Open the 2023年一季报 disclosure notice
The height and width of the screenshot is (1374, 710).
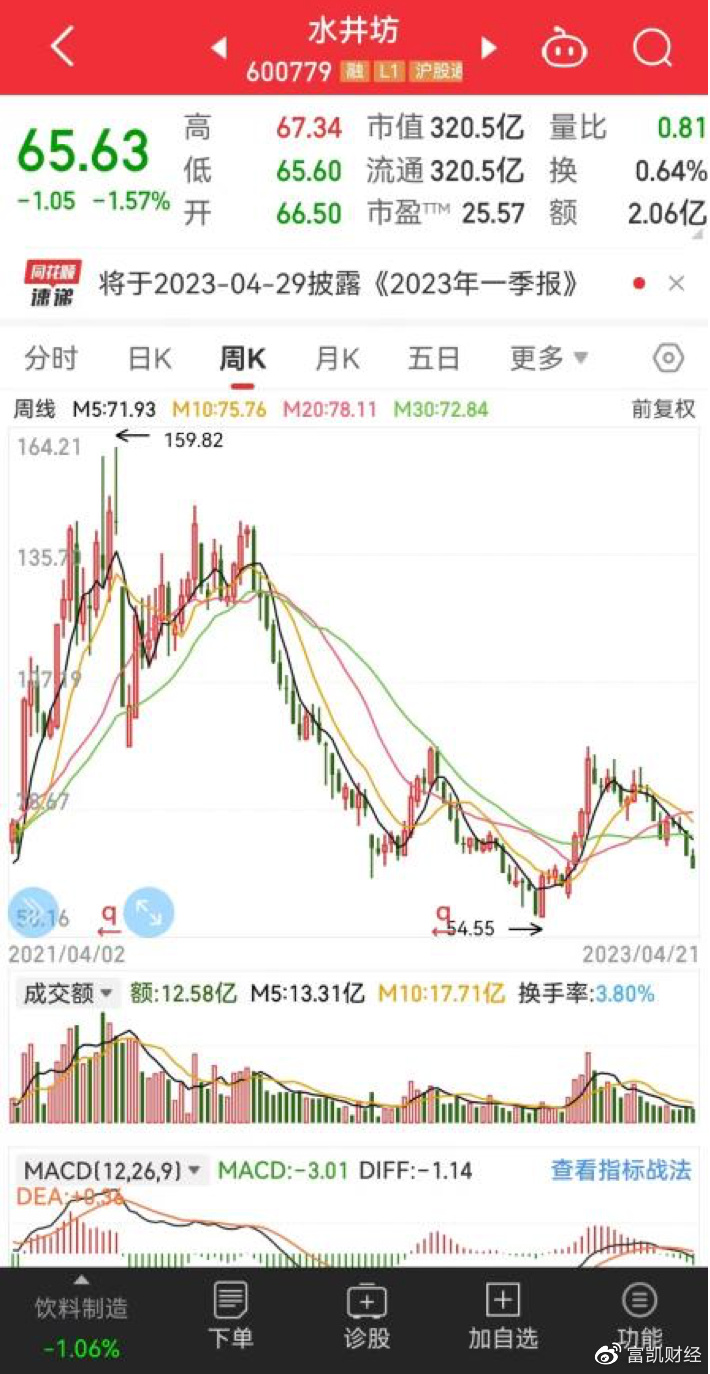tap(339, 284)
